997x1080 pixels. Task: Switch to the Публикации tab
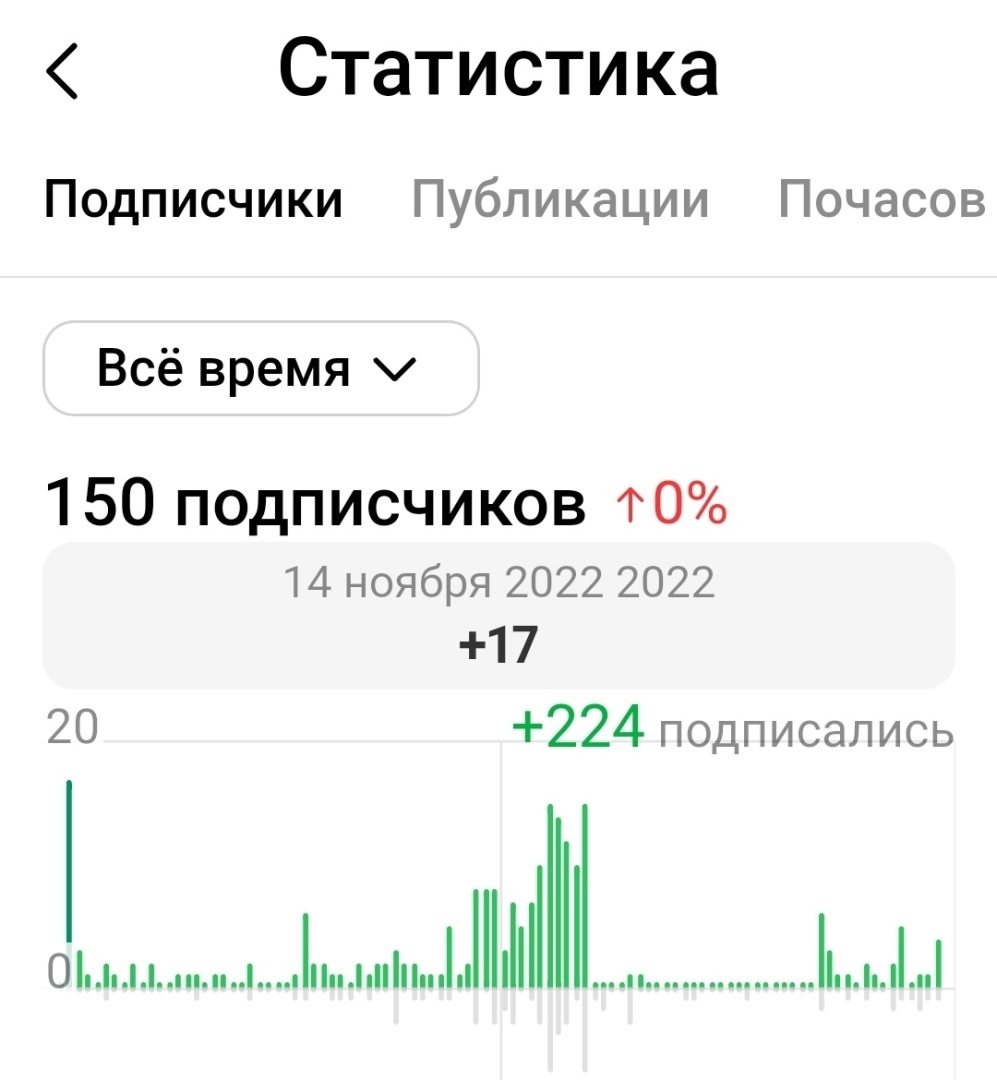tap(560, 200)
